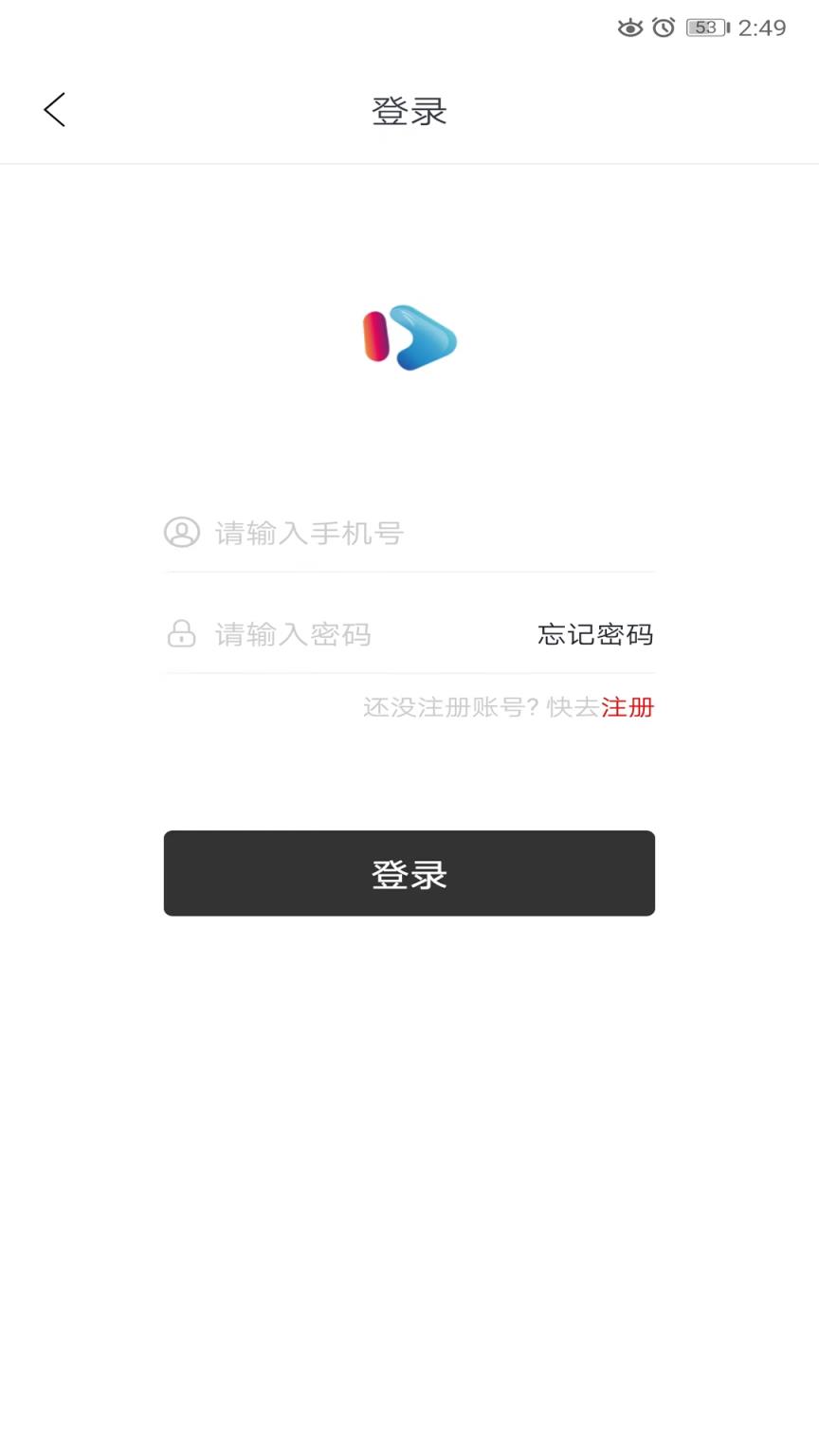Open registration via the 注册 link
Viewport: 819px width, 1456px height.
point(628,707)
